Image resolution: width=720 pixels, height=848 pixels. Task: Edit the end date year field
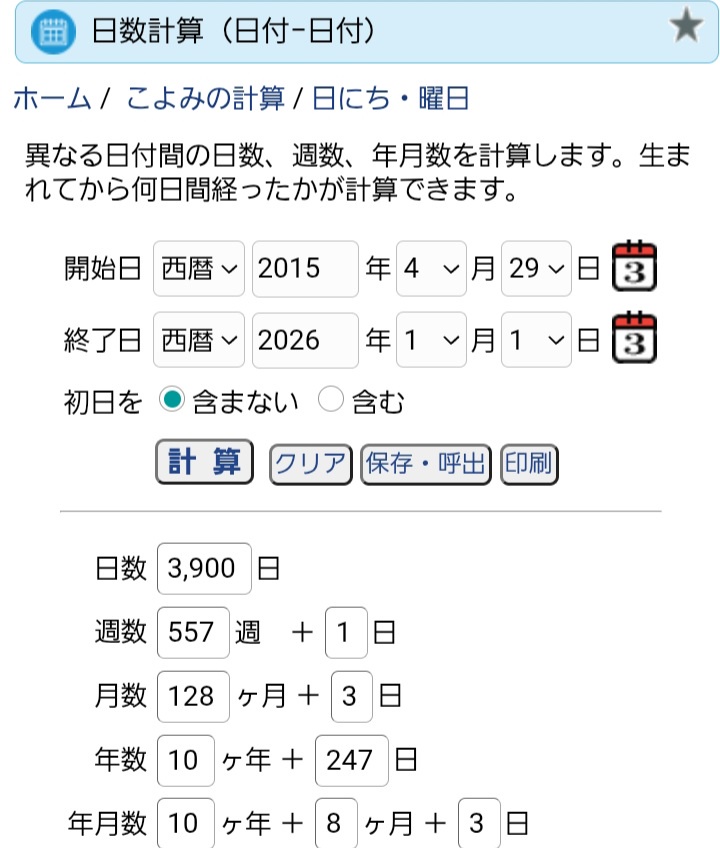point(305,341)
